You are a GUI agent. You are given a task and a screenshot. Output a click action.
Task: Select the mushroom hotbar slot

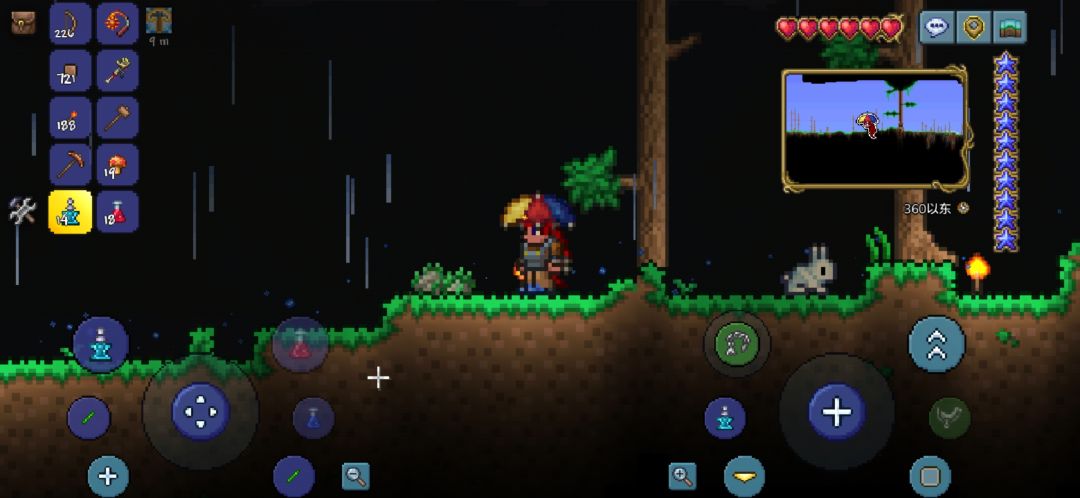[117, 165]
